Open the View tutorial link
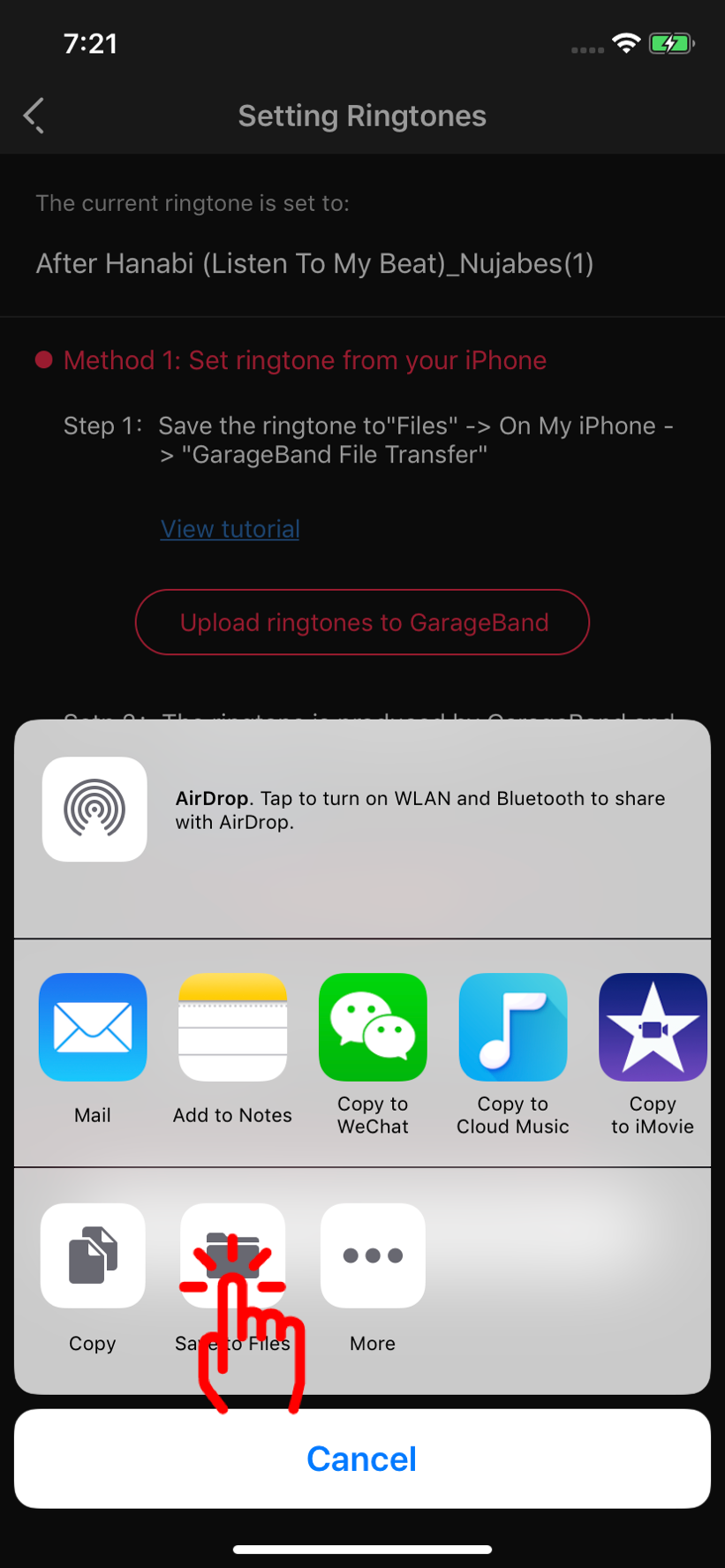725x1568 pixels. point(230,529)
